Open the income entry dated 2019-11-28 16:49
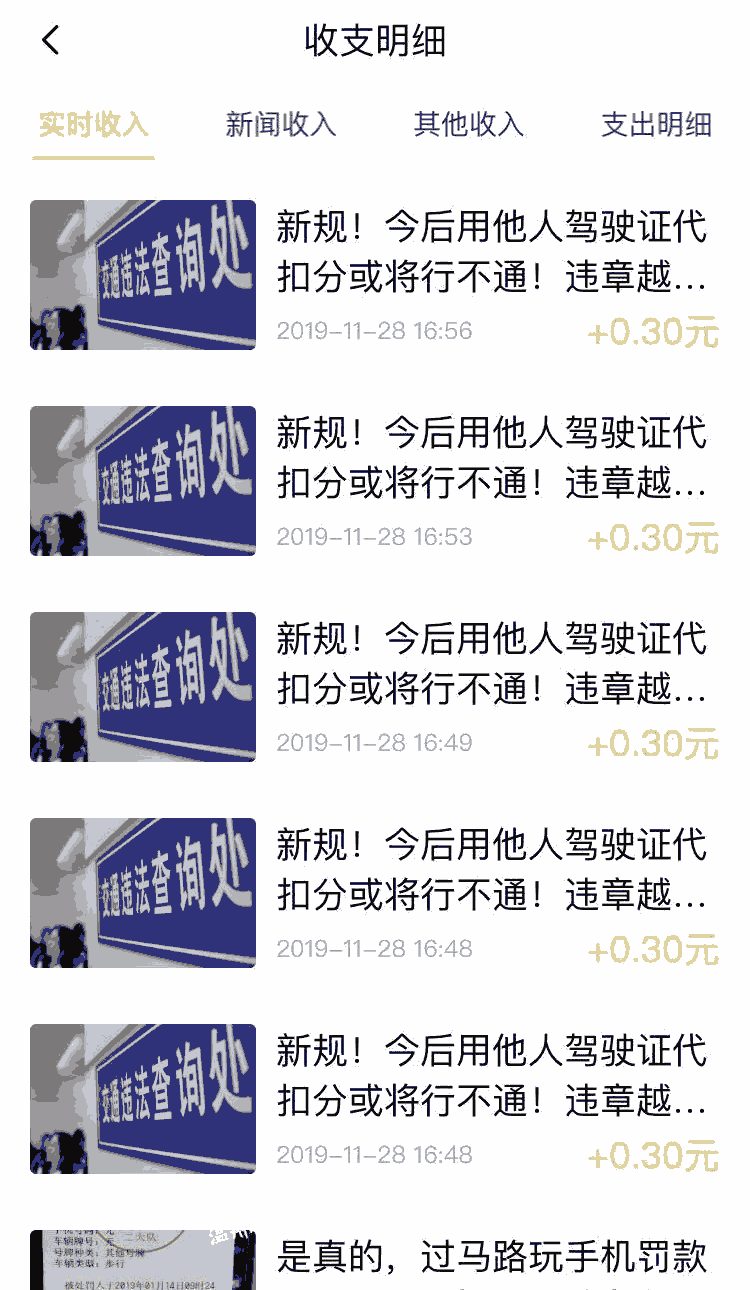Screen dimensions: 750x1290 coord(375,687)
